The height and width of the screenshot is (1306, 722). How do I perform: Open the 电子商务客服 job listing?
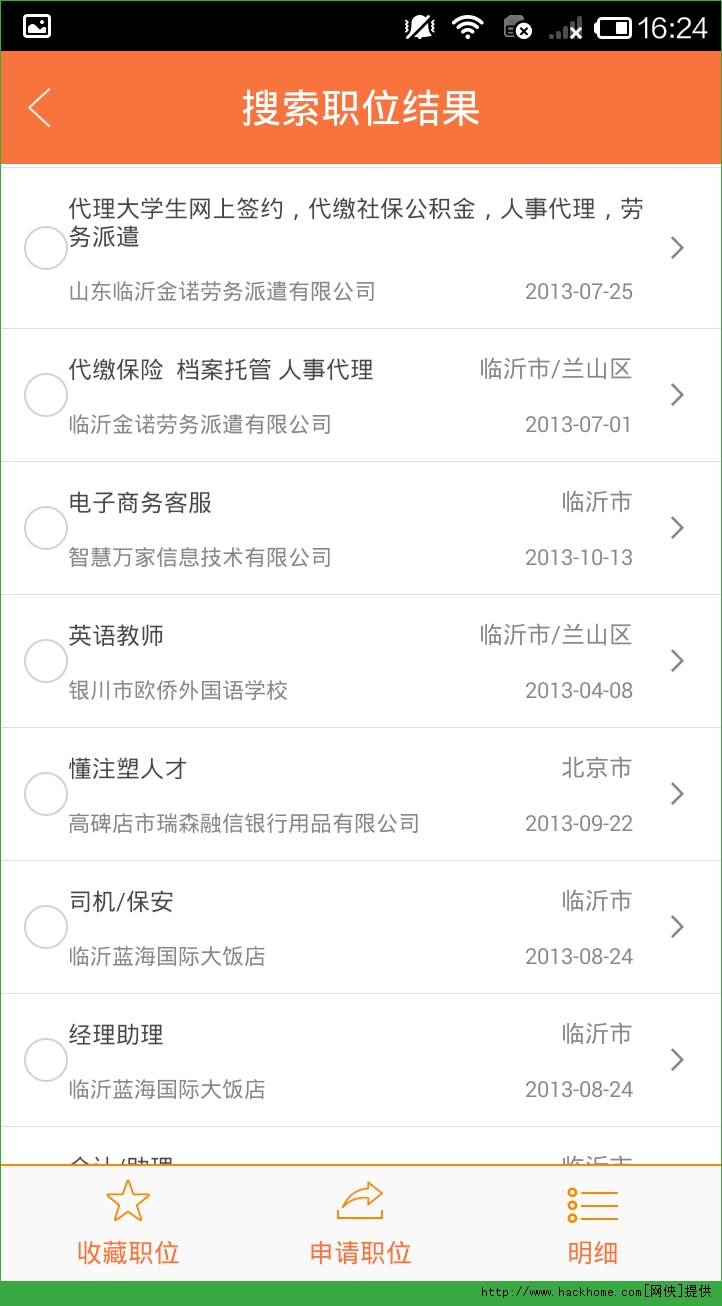pos(350,527)
